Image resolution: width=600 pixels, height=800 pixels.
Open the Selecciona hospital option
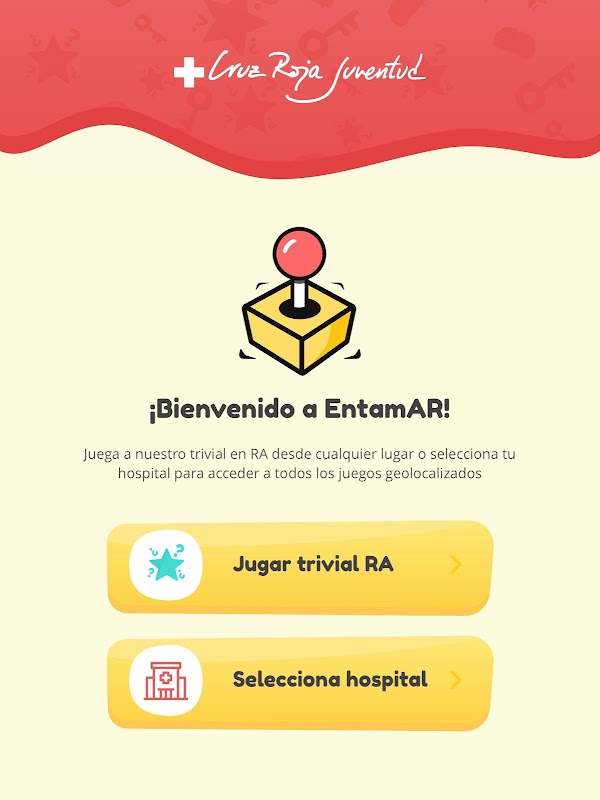300,680
